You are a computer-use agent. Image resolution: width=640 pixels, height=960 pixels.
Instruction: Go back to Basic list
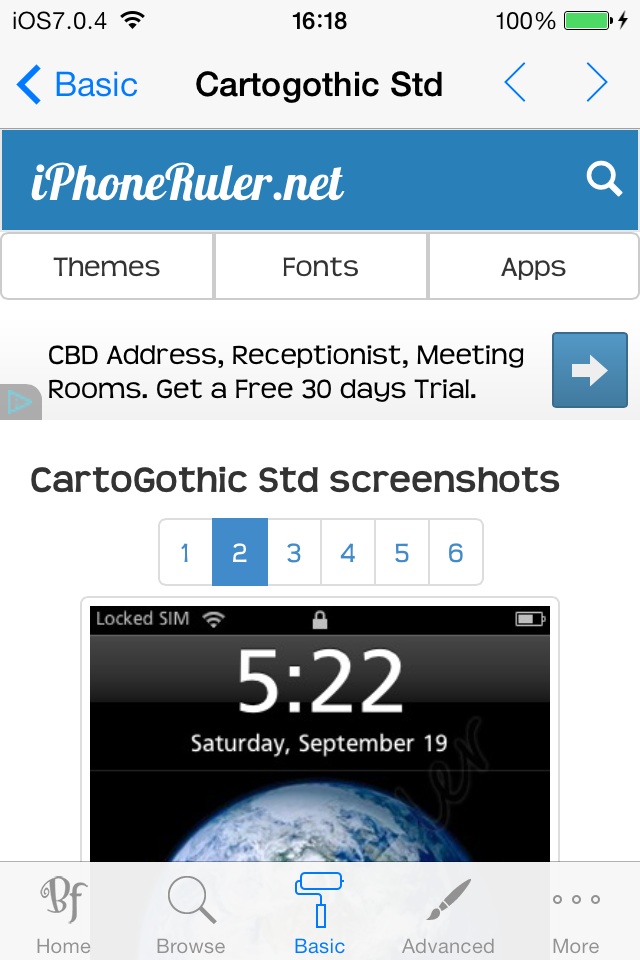tap(78, 85)
